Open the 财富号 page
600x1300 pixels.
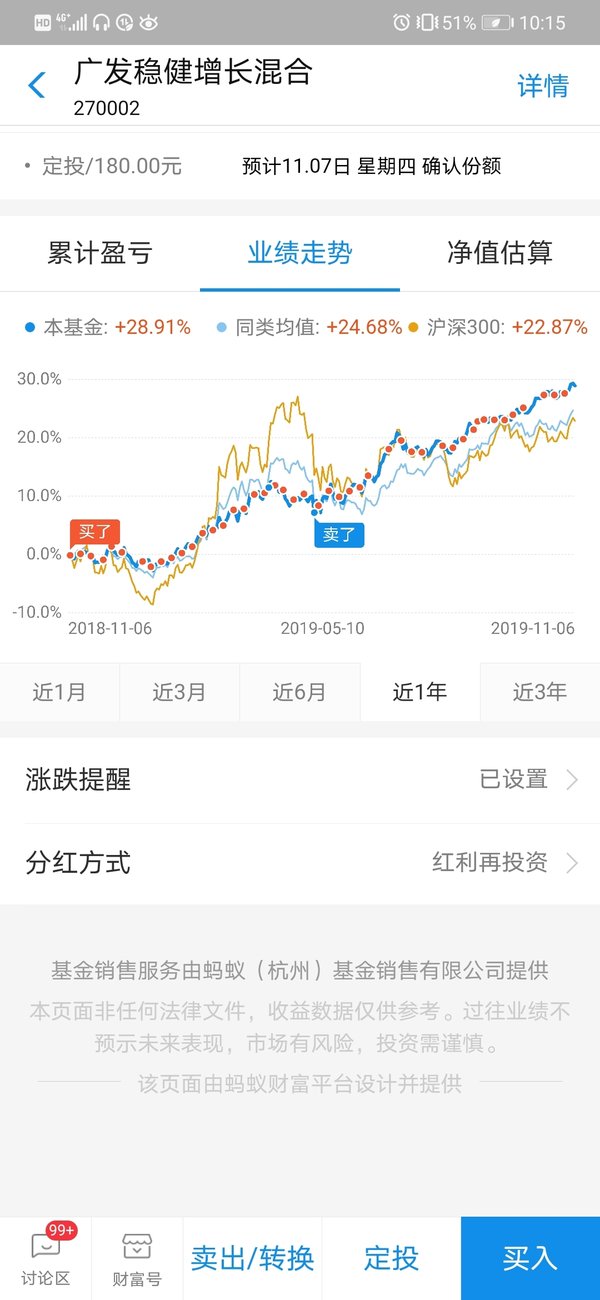pyautogui.click(x=137, y=1258)
